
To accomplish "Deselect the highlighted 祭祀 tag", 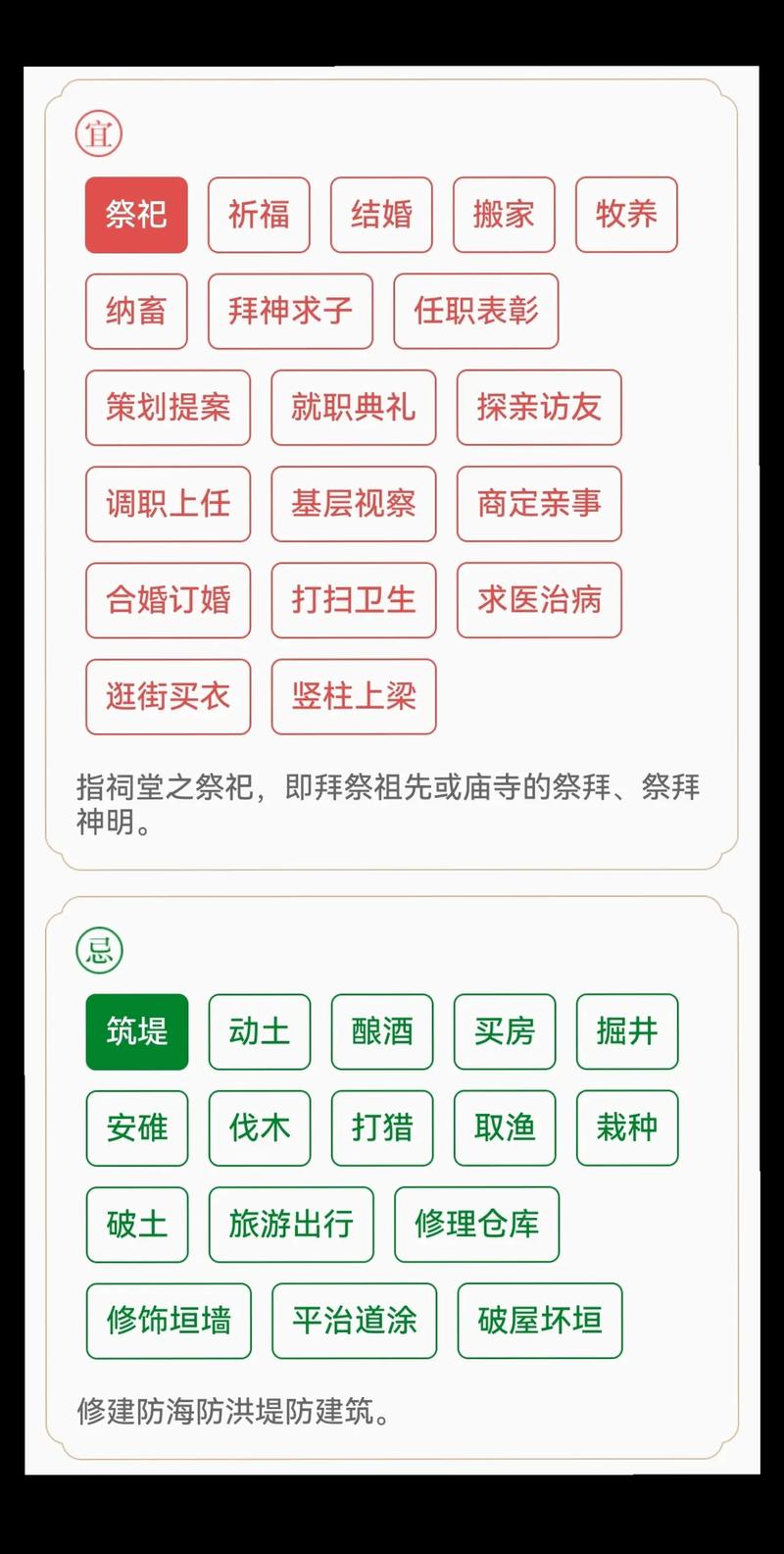I will [136, 215].
